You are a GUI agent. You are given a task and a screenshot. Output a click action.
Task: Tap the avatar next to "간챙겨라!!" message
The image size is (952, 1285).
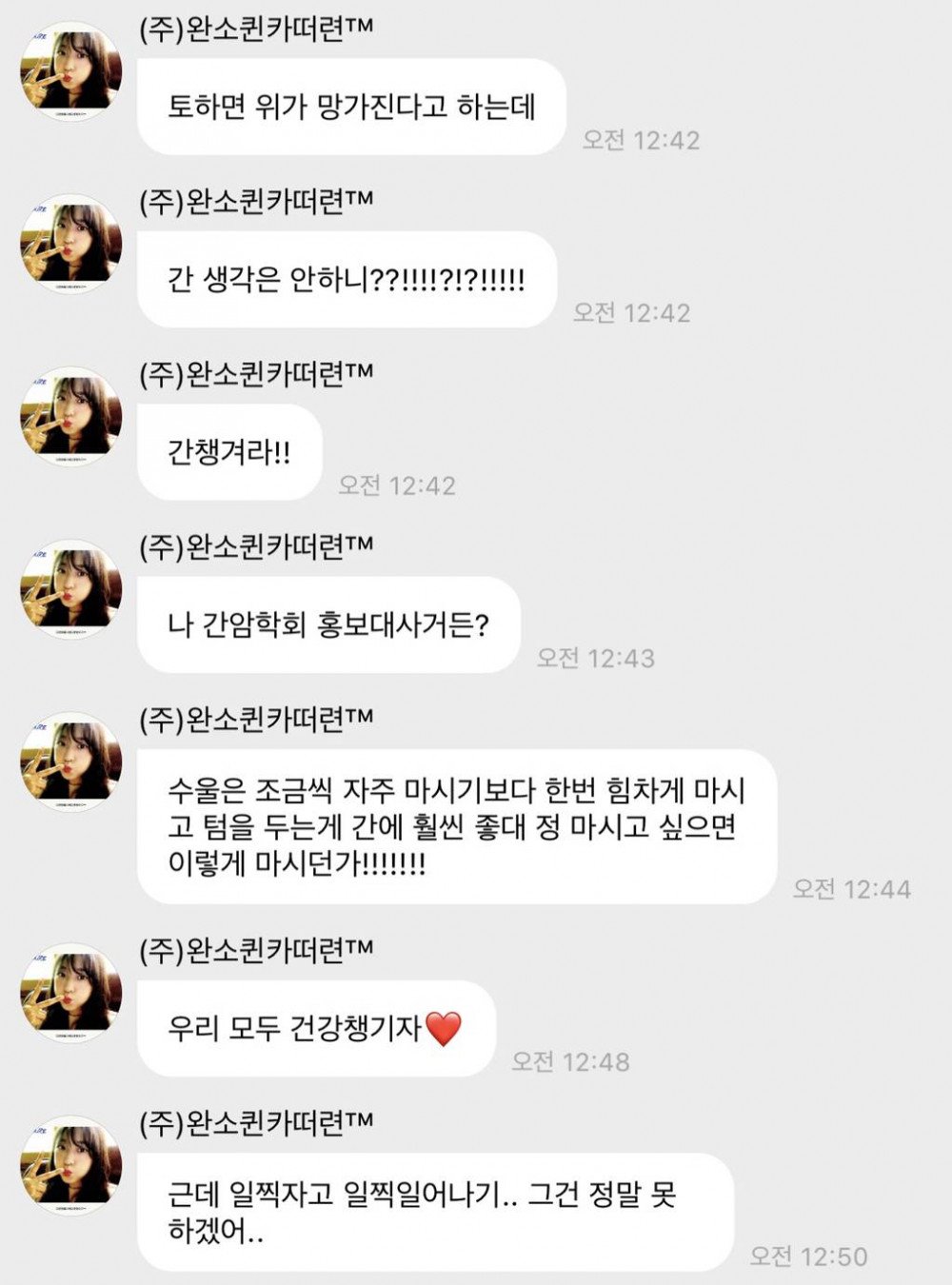pos(71,417)
